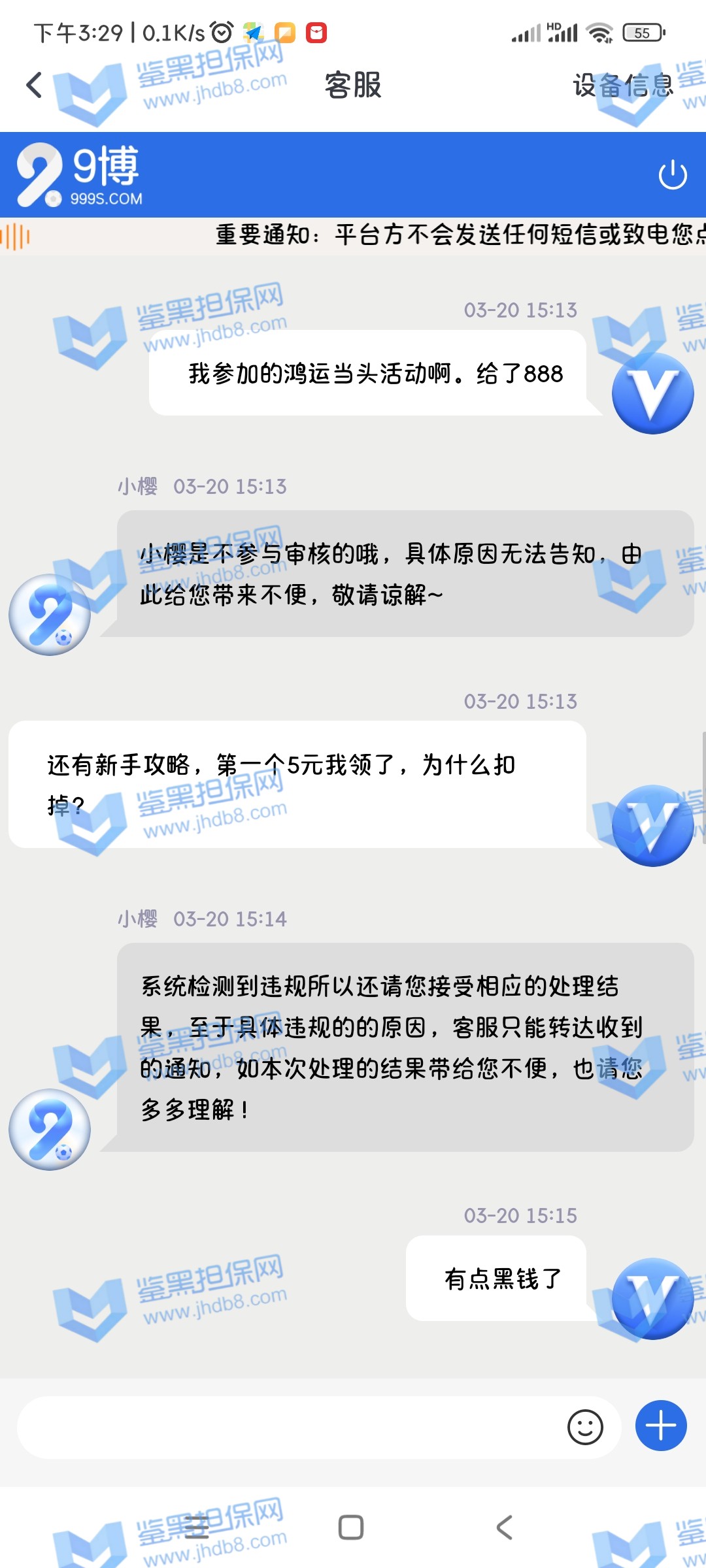Go back from the 客服 screen
The width and height of the screenshot is (706, 1568).
click(34, 85)
